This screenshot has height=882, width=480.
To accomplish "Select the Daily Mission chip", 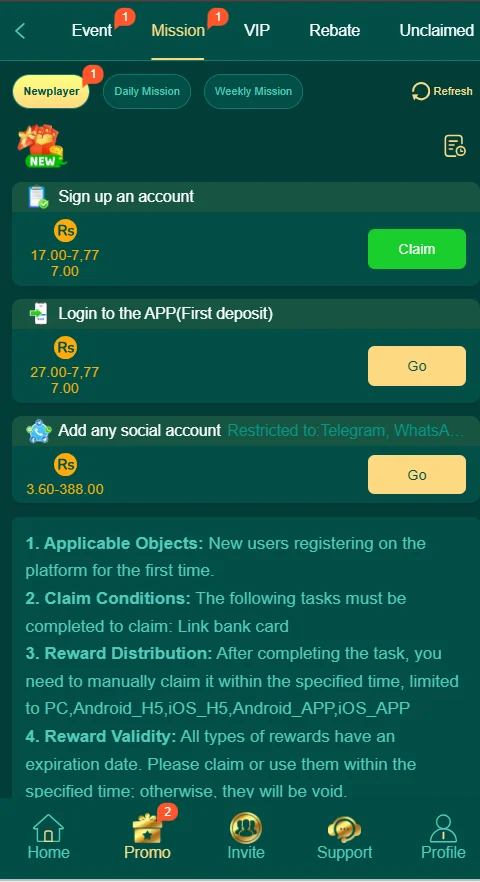I will click(147, 91).
